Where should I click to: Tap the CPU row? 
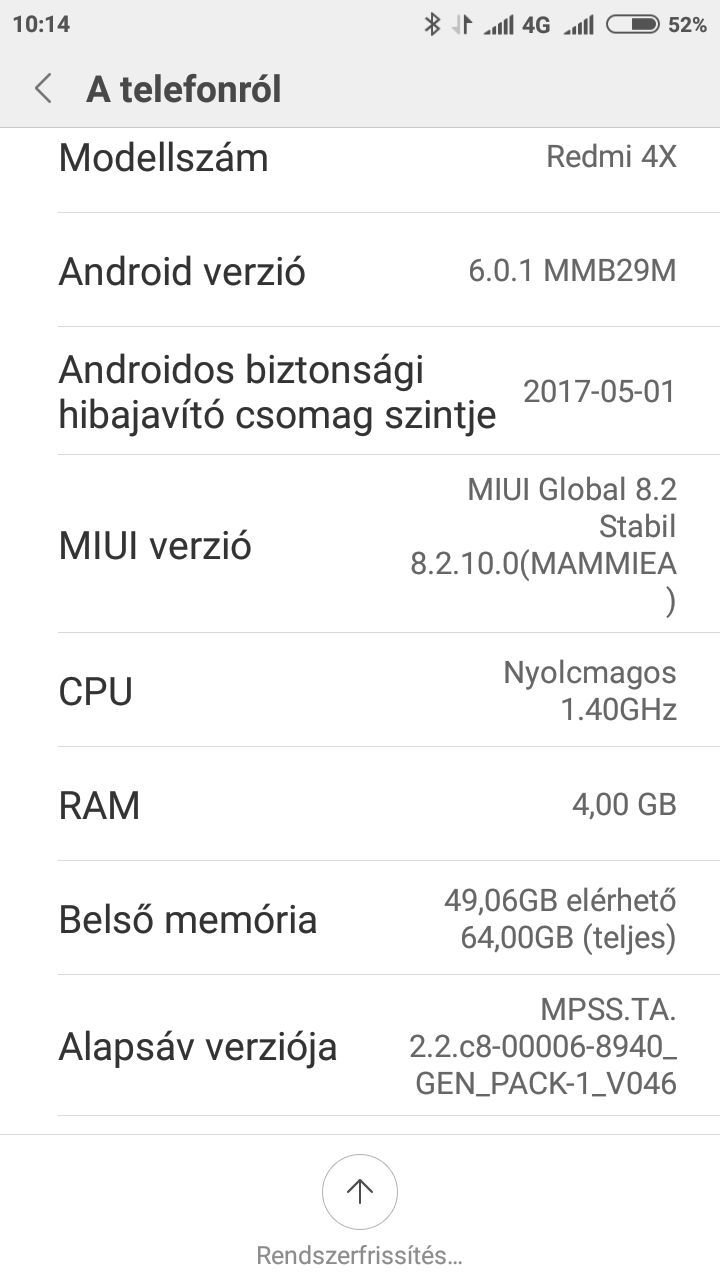click(x=360, y=690)
